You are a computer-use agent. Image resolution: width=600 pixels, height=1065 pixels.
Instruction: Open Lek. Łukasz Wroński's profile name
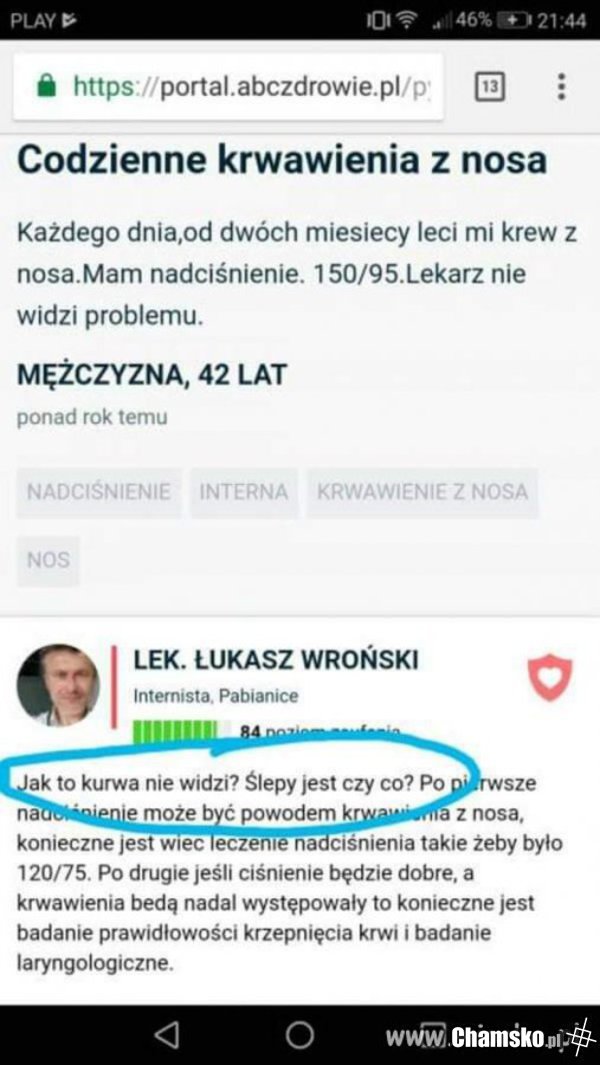pos(276,660)
